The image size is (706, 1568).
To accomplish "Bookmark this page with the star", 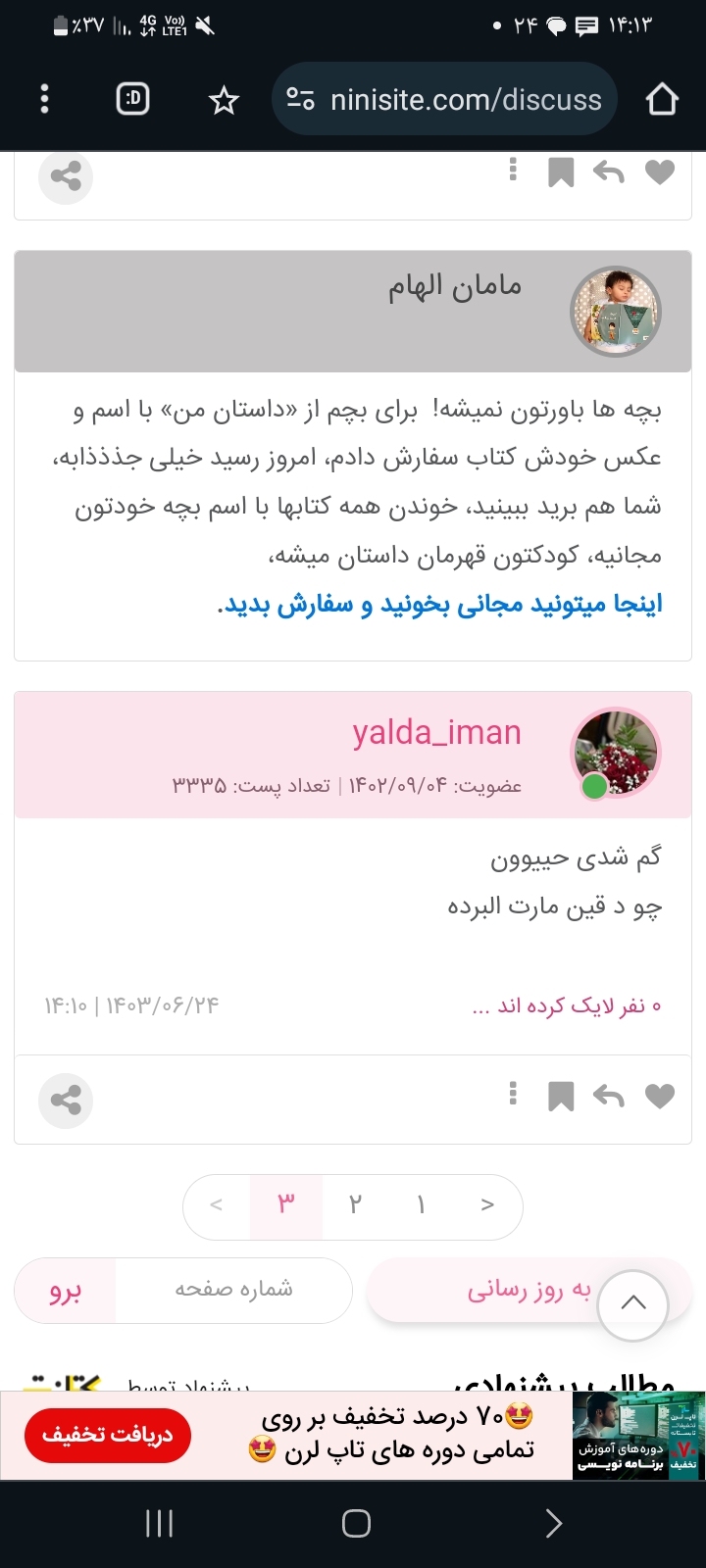I will click(224, 99).
